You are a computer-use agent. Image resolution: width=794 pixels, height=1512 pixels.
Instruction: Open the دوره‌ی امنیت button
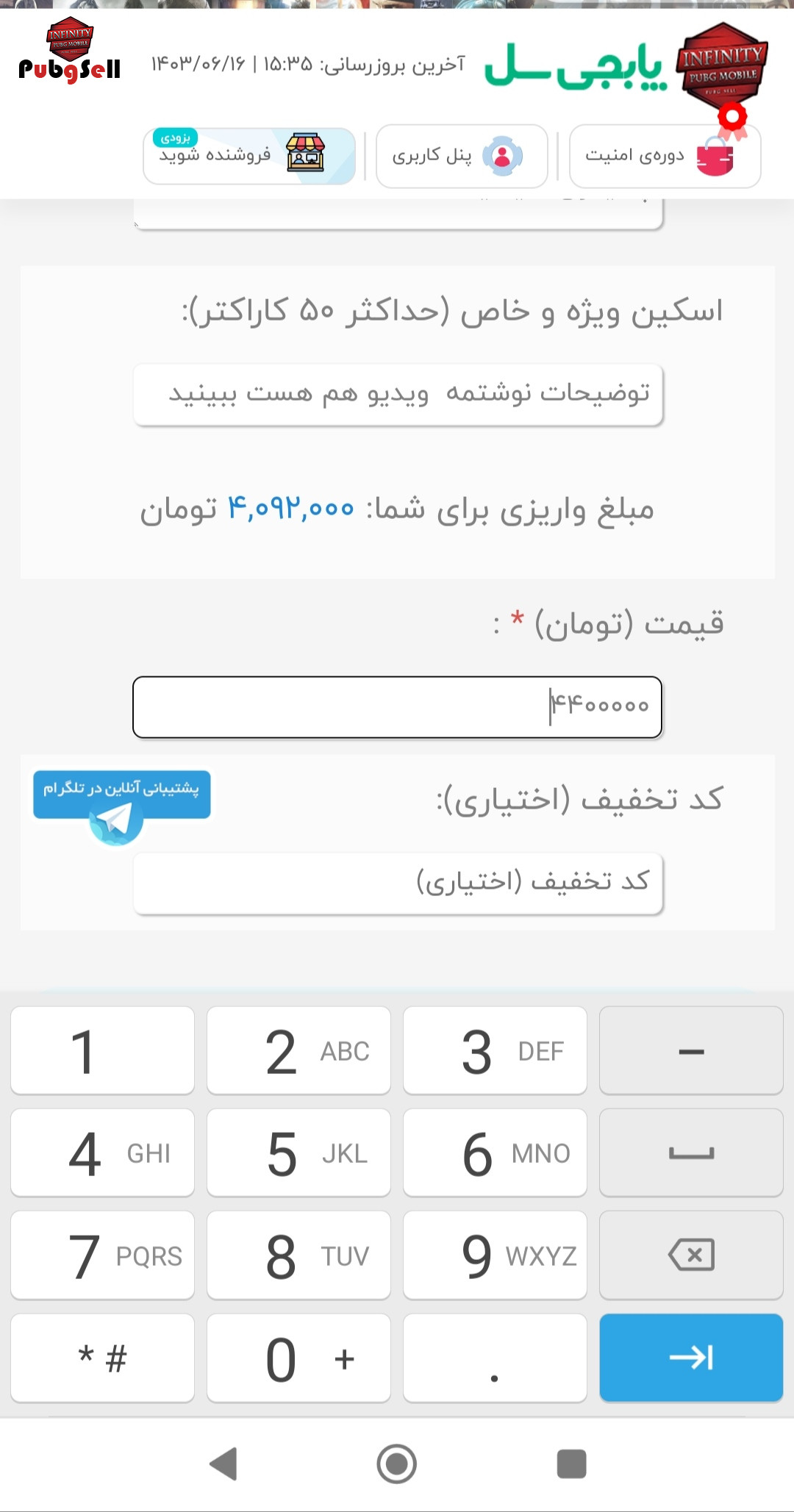pyautogui.click(x=665, y=156)
